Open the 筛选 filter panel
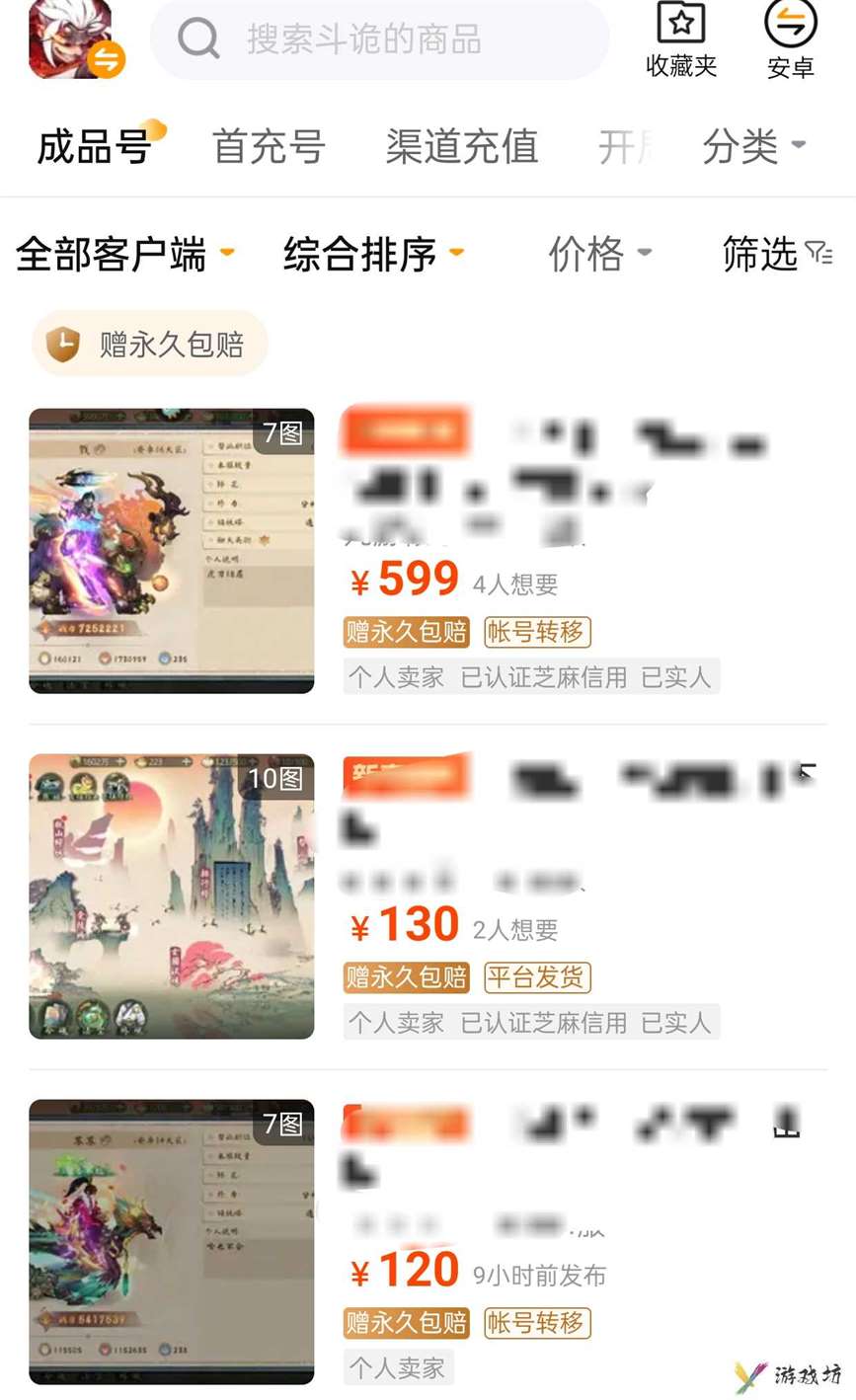 776,255
